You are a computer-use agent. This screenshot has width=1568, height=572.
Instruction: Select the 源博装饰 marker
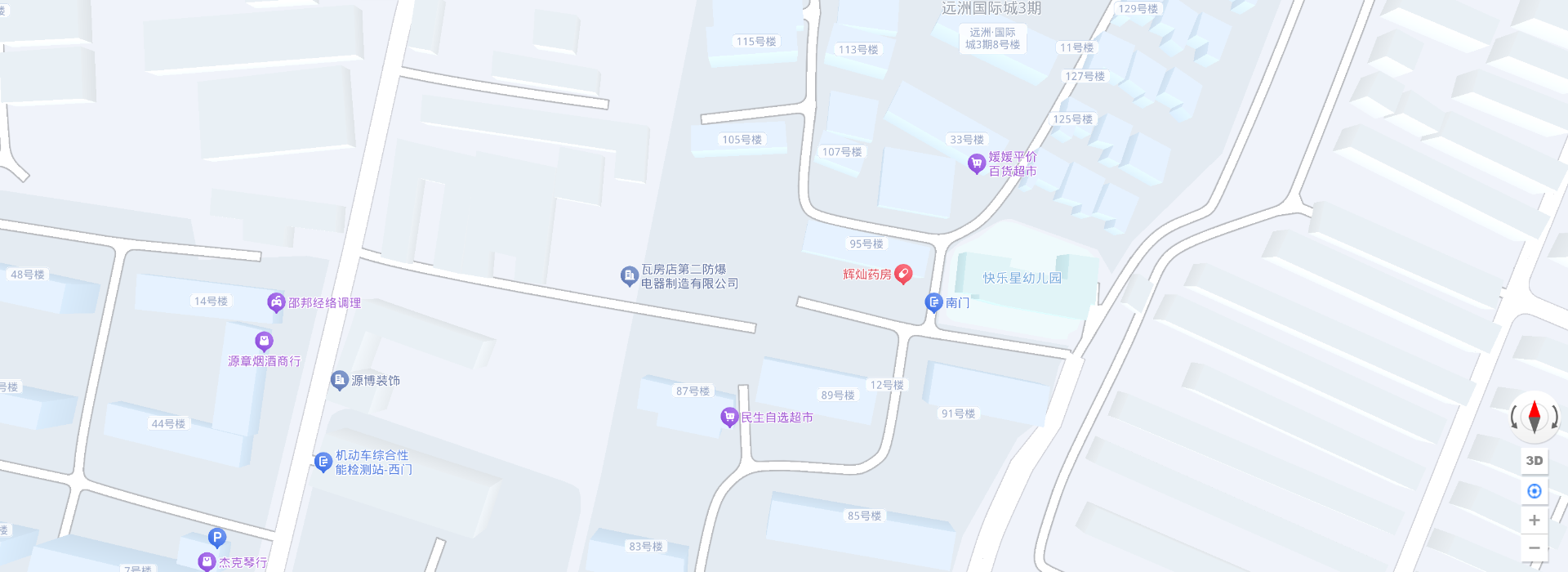click(x=340, y=380)
